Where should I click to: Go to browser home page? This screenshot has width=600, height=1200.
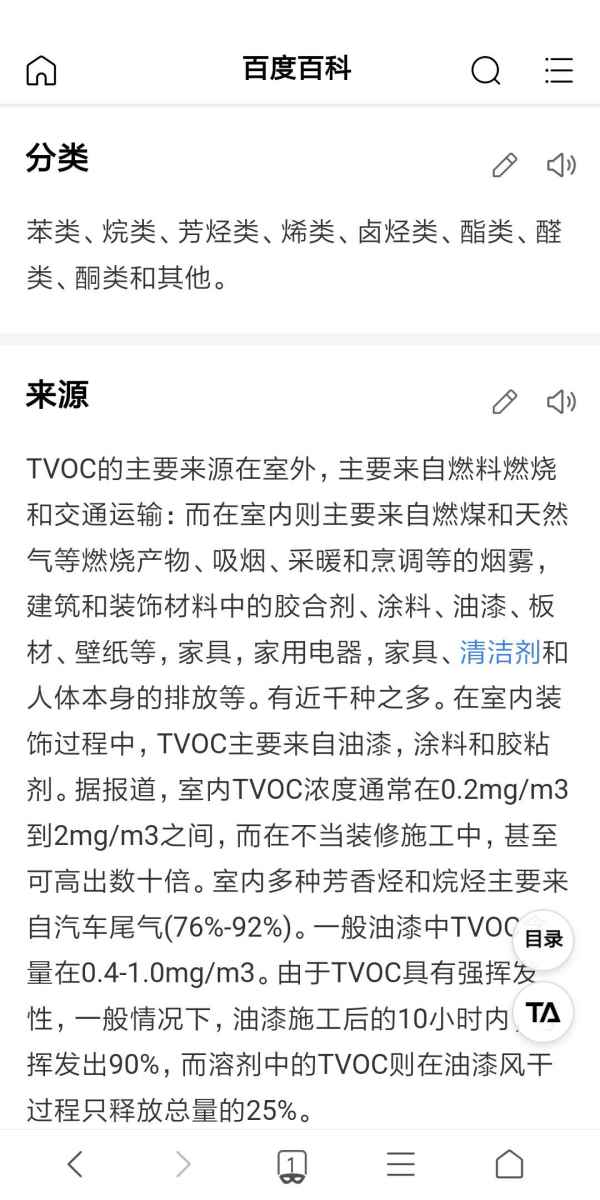pyautogui.click(x=509, y=1164)
